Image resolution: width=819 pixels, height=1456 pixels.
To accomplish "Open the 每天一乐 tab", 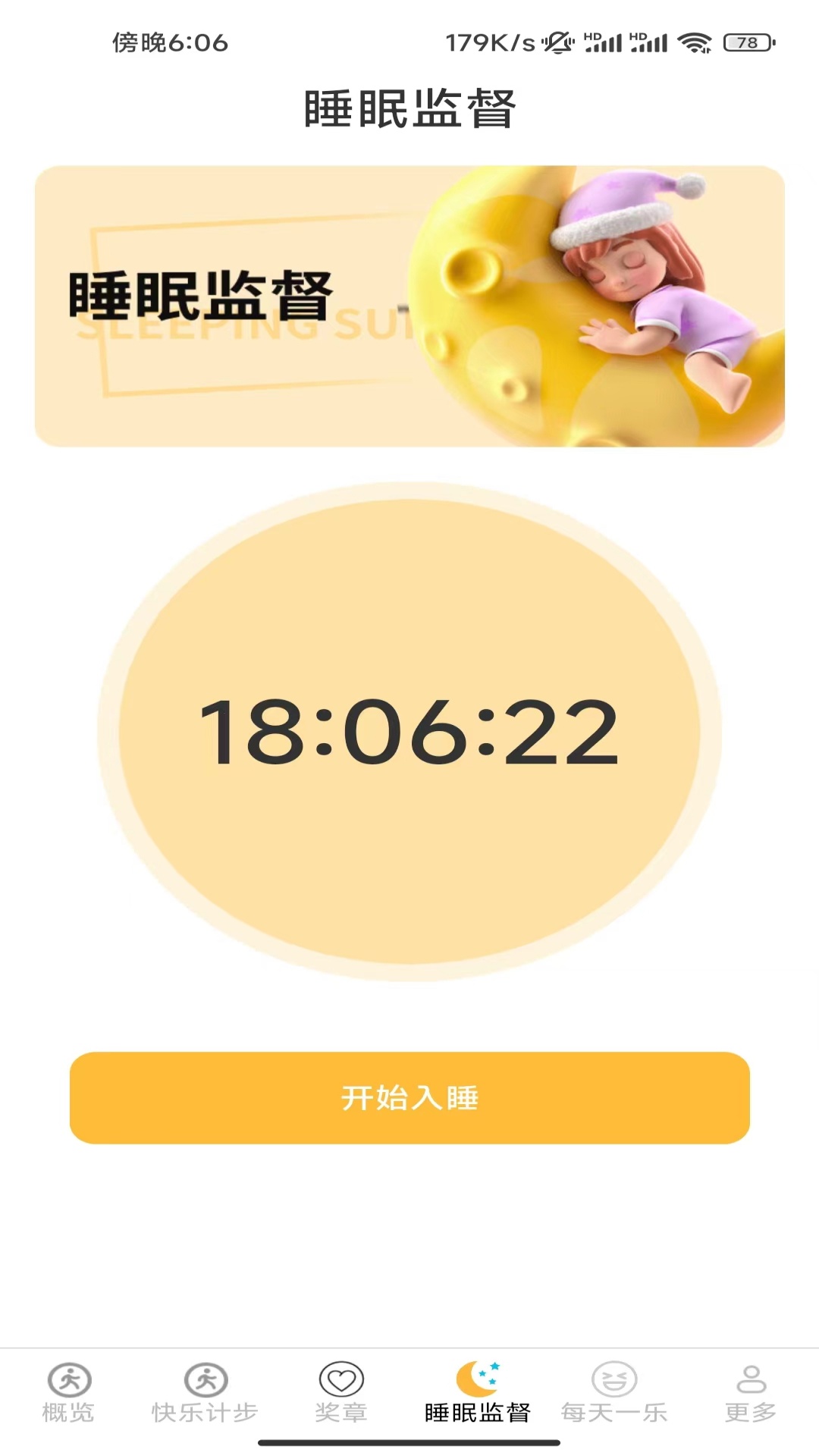I will click(x=614, y=1392).
